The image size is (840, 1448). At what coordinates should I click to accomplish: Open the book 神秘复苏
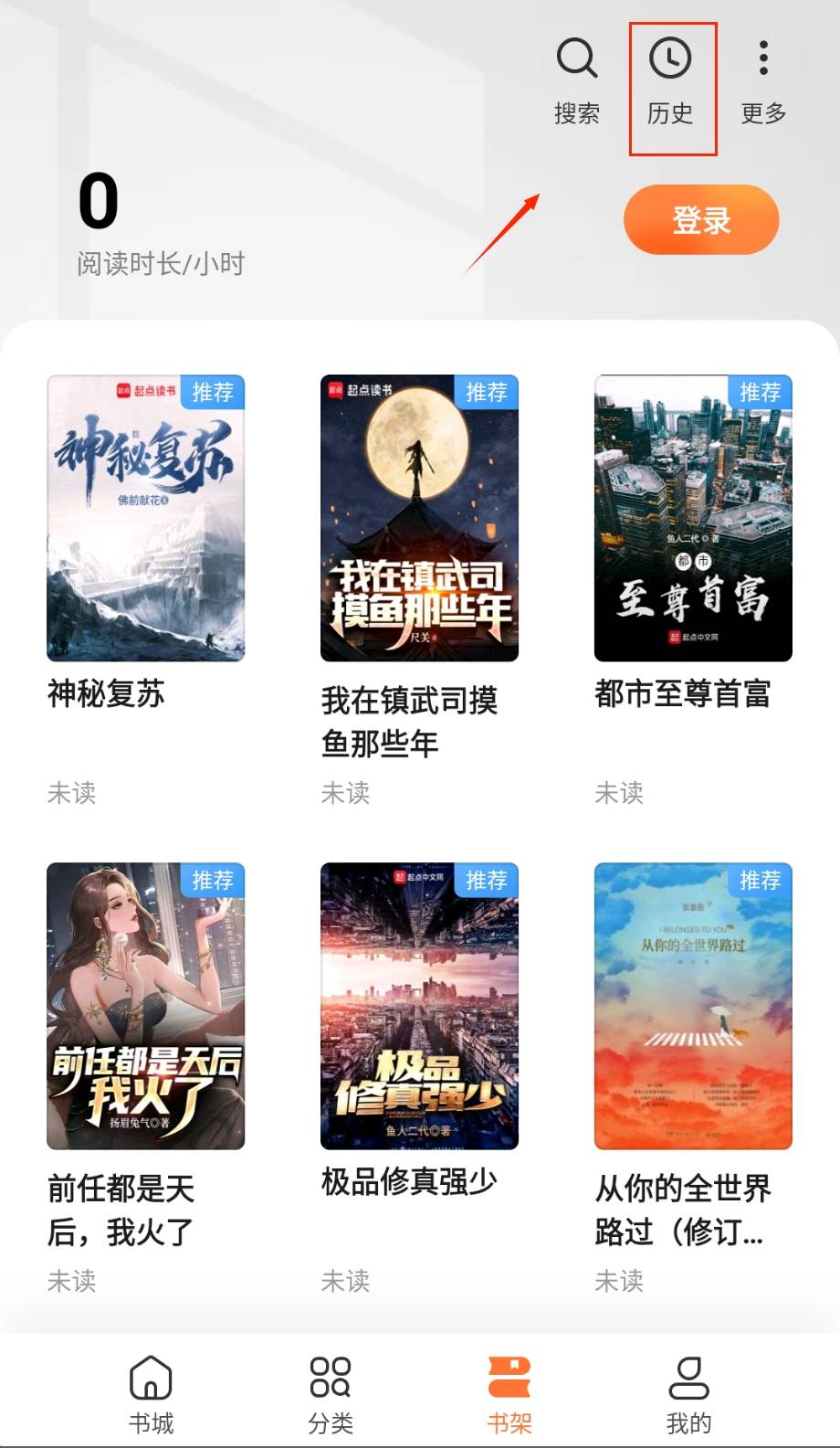click(x=146, y=518)
